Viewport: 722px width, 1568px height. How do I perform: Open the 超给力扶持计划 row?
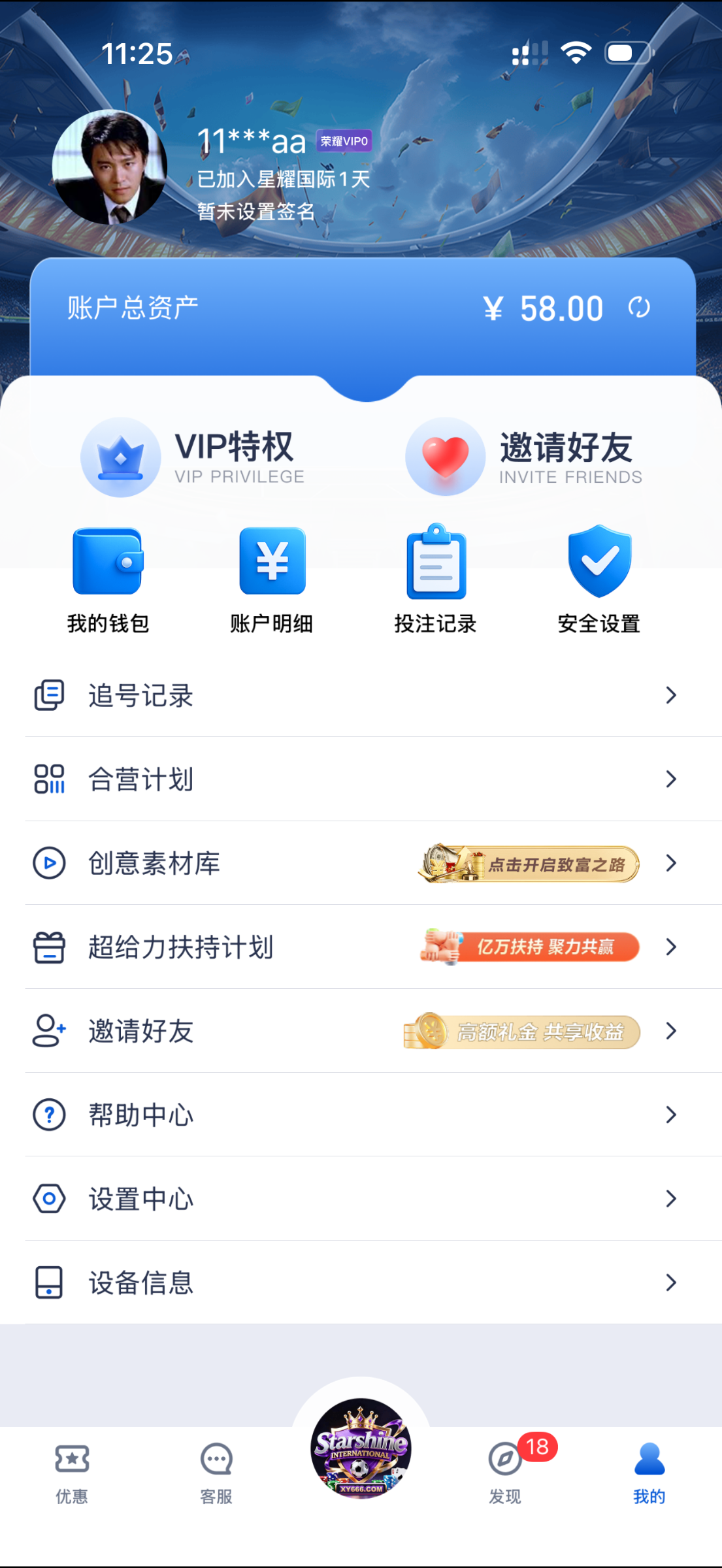(x=261, y=947)
